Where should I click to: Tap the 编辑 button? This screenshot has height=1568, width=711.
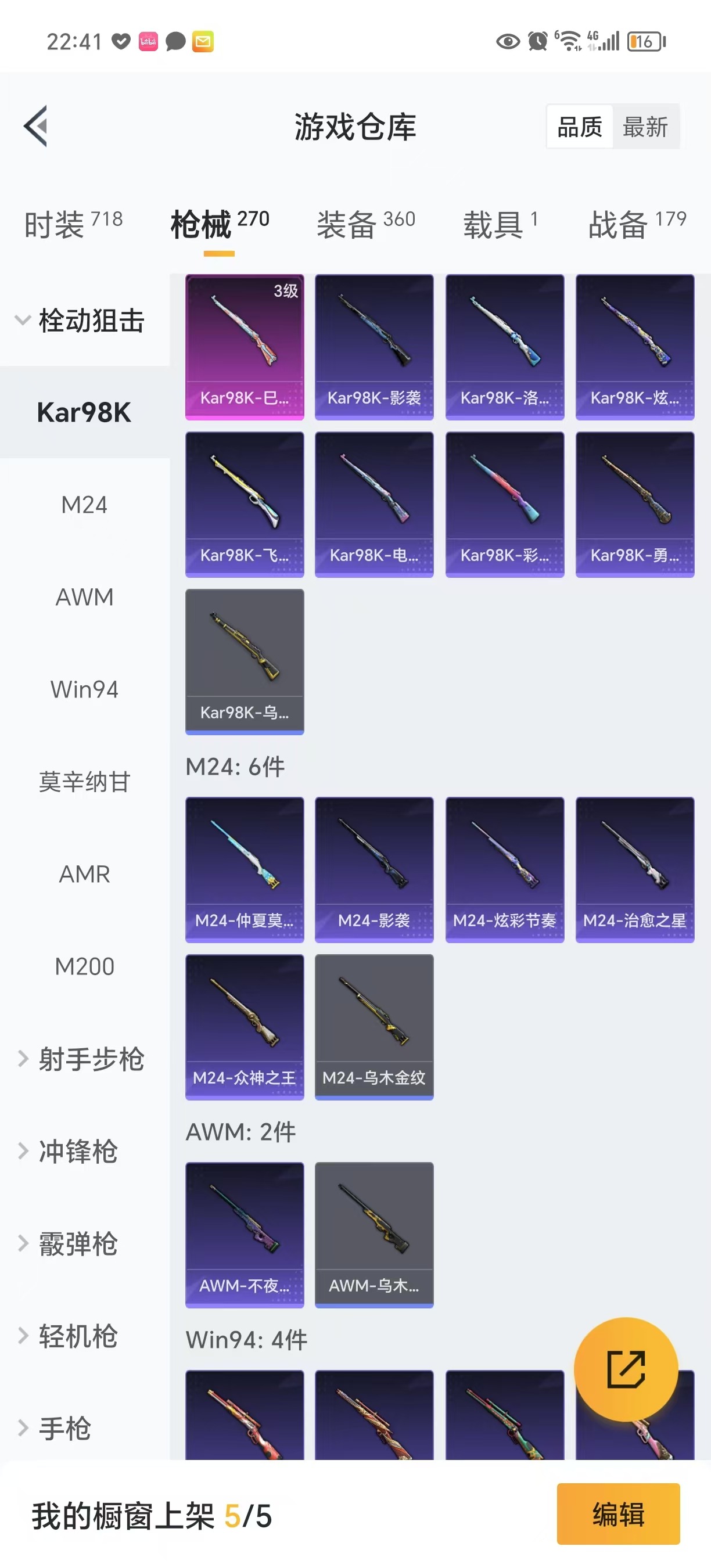(617, 1514)
